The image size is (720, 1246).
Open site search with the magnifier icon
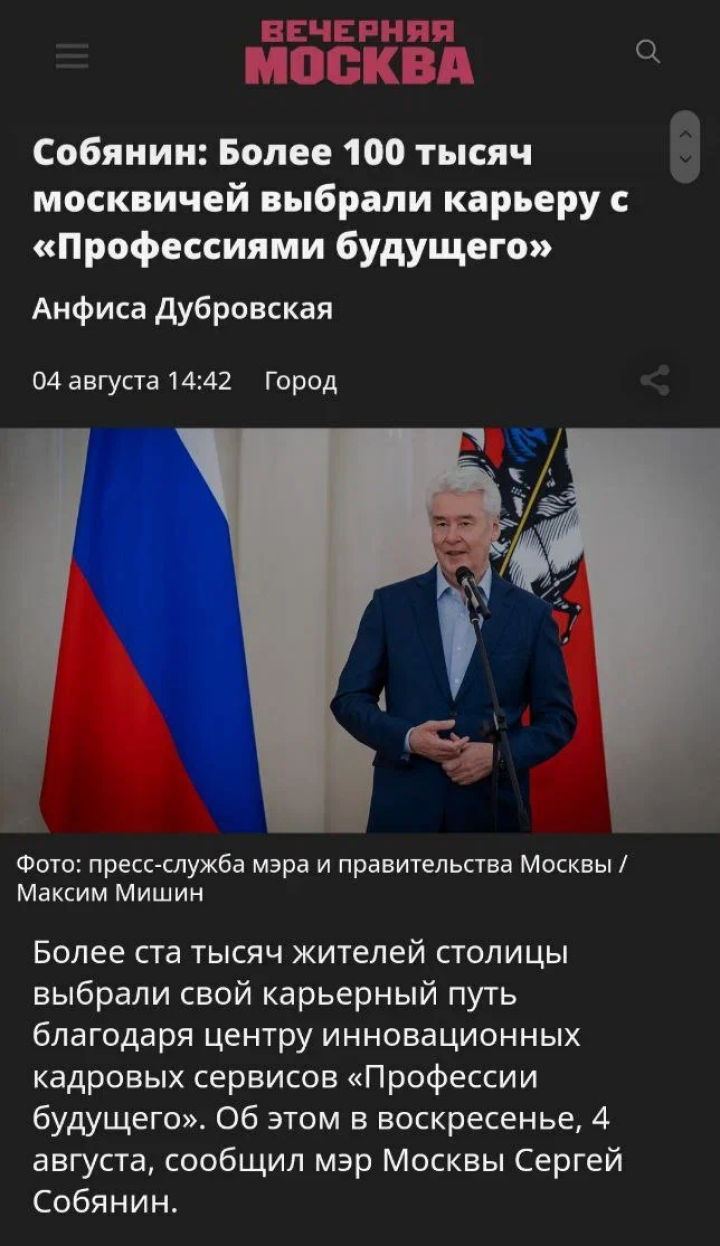(648, 52)
